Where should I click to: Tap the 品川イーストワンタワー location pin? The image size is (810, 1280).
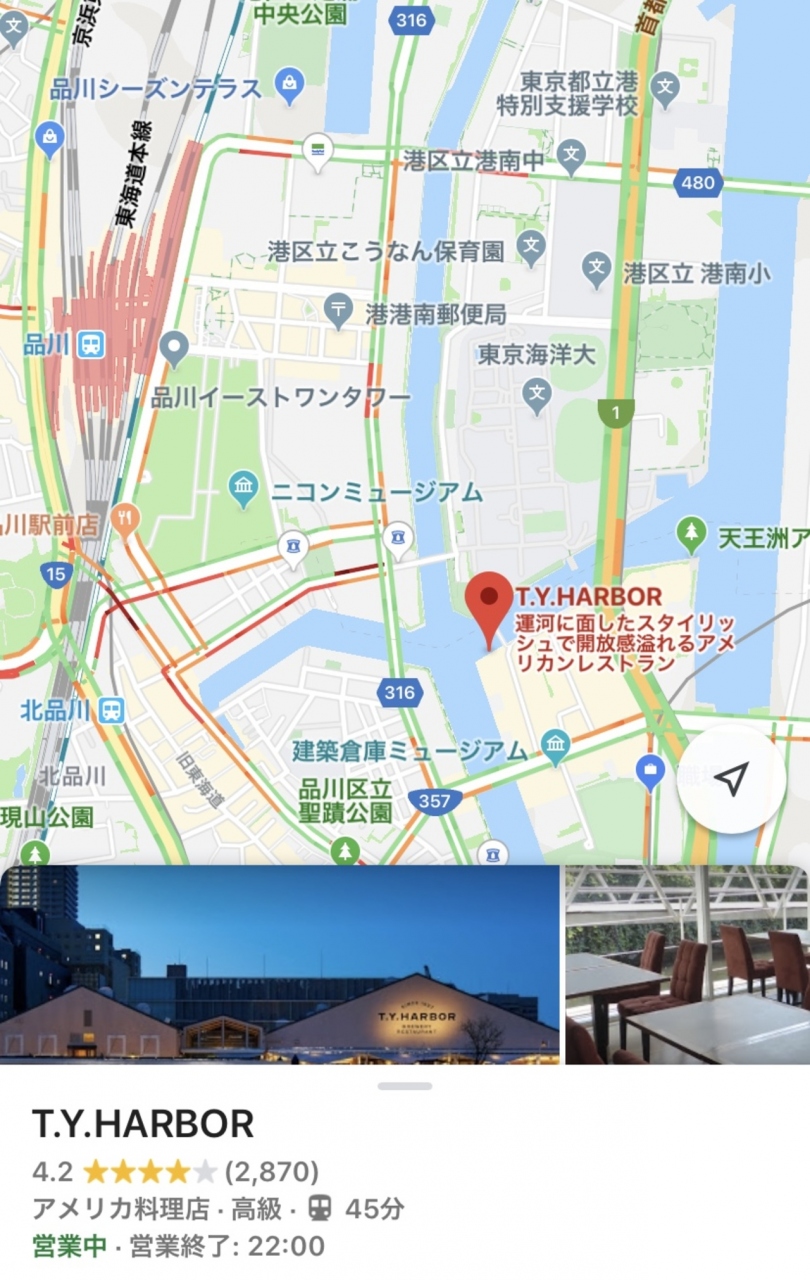coord(175,348)
